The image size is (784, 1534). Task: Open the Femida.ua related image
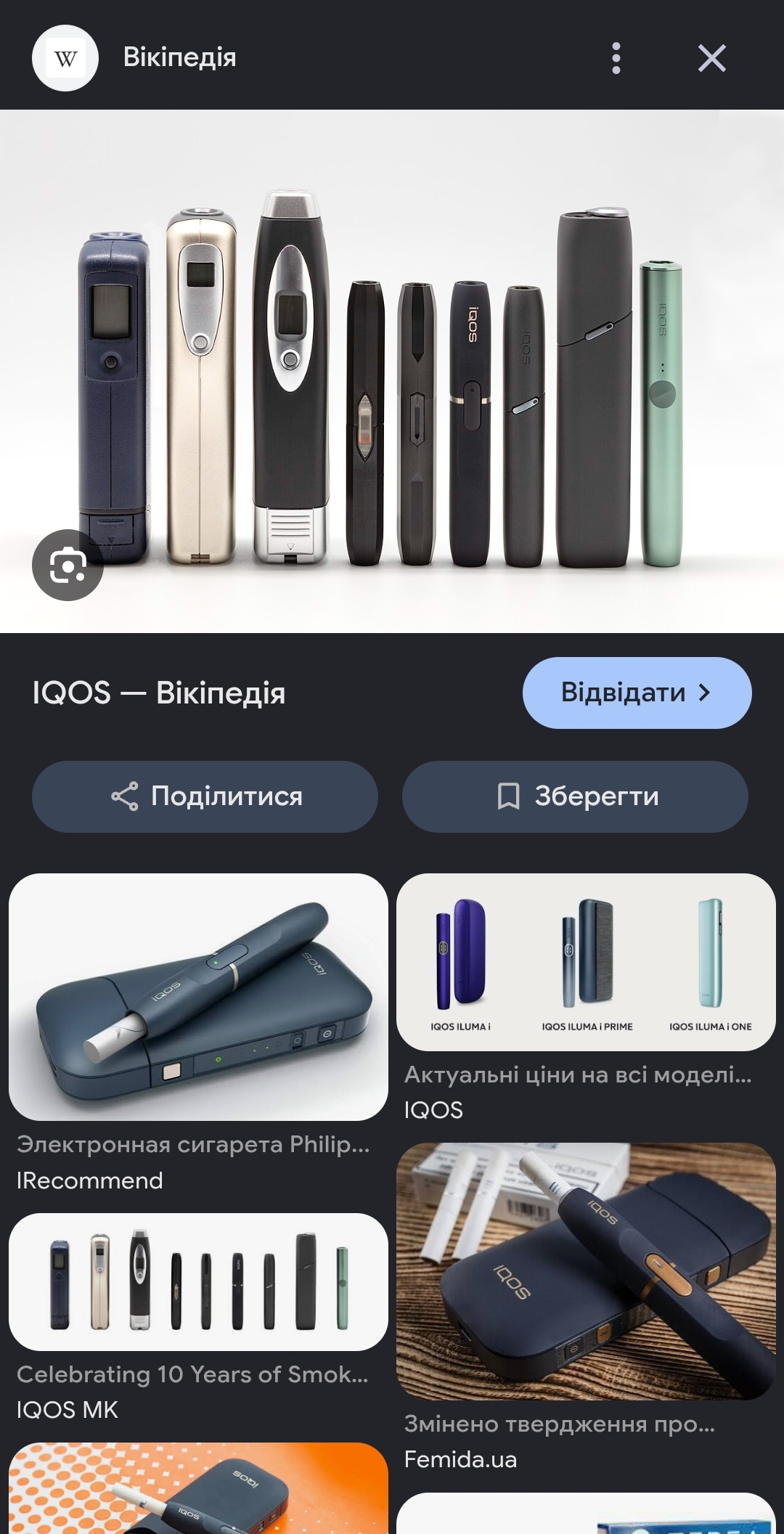[586, 1271]
